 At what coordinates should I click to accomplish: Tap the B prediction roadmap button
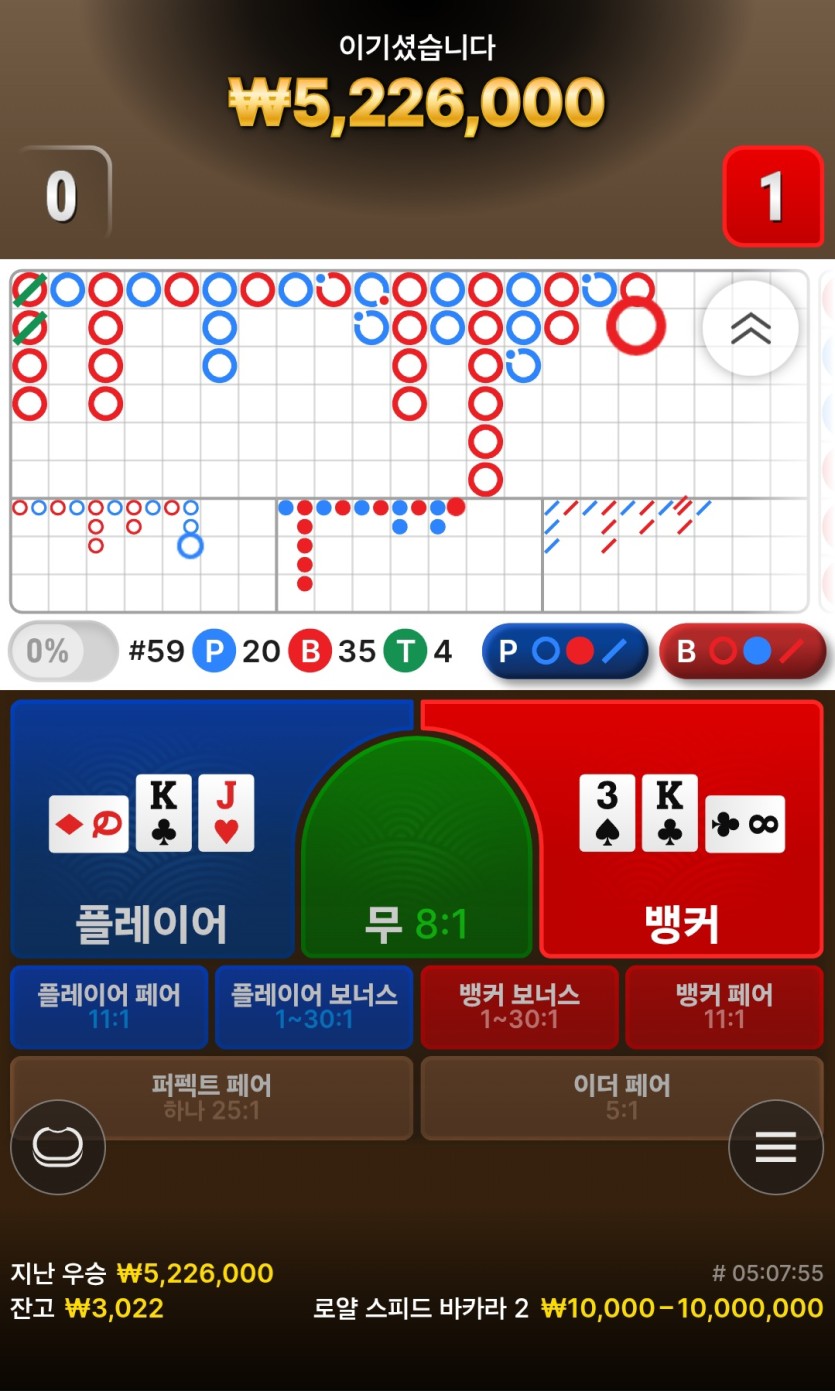point(742,652)
